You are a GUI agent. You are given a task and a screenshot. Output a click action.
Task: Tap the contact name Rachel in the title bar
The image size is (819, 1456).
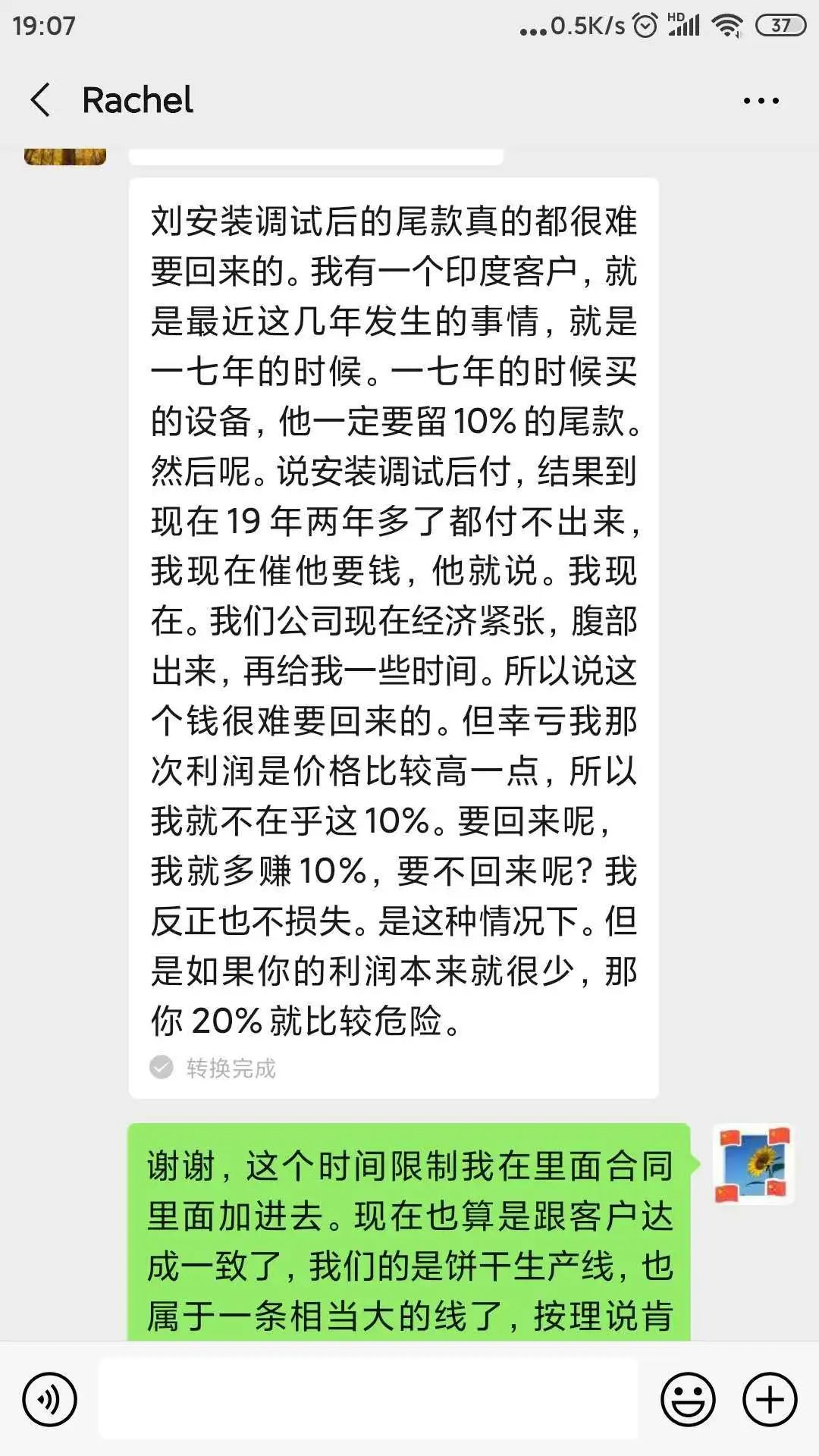(136, 101)
